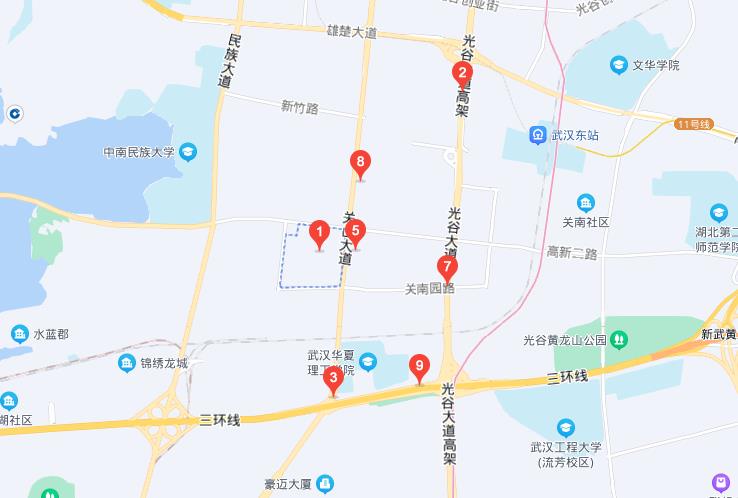Select the 文华学院 place point
738x498 pixels.
(619, 65)
